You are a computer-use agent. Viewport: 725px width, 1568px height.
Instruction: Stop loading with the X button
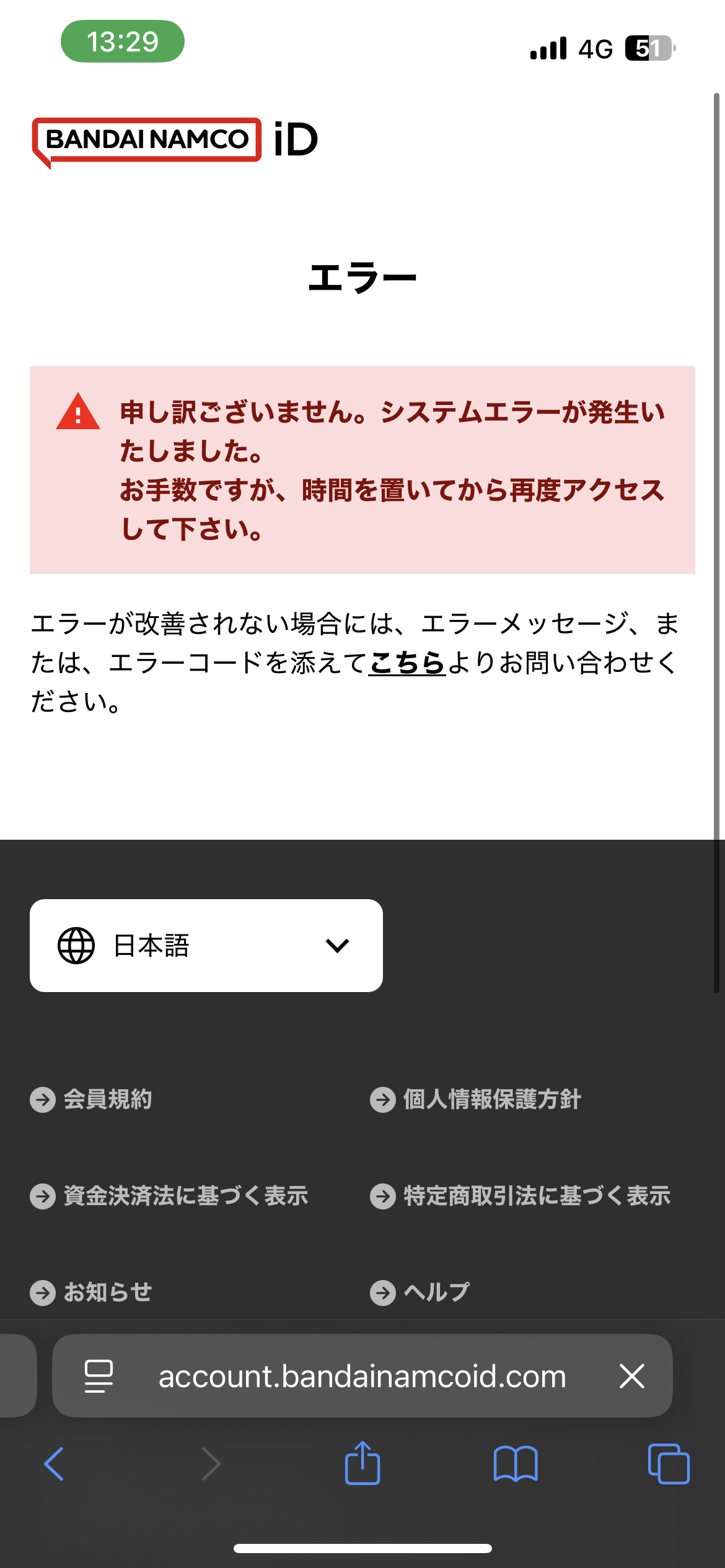tap(632, 1376)
